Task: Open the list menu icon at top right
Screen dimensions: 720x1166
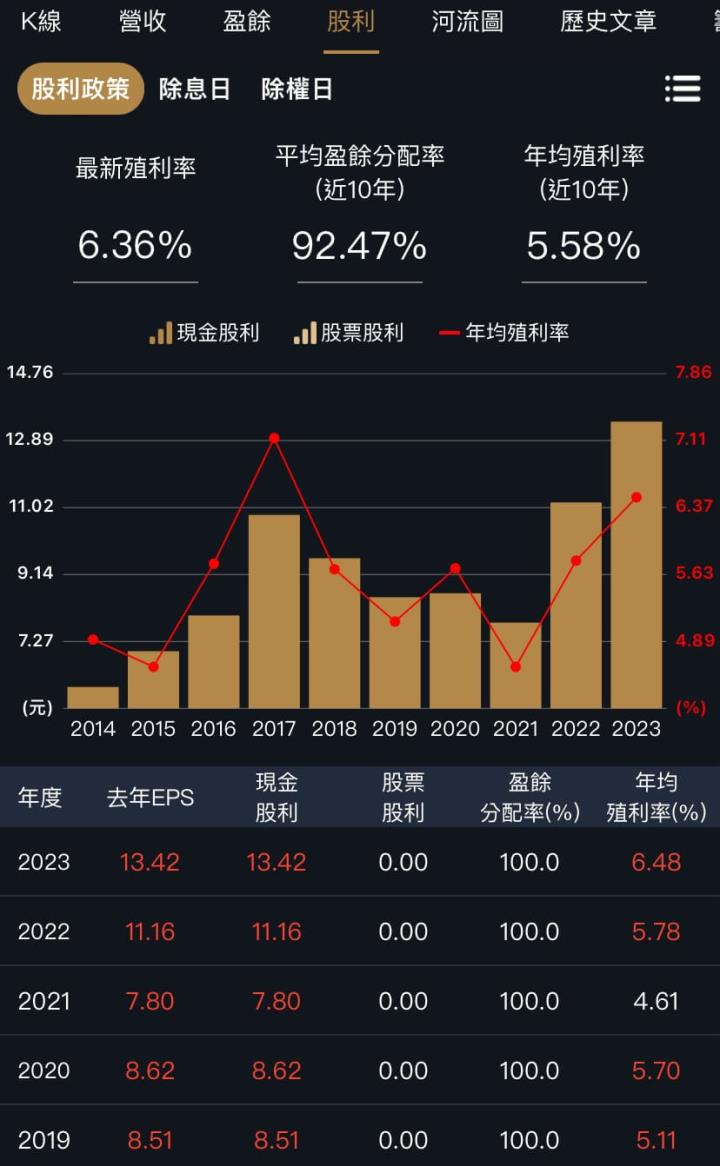Action: (683, 89)
